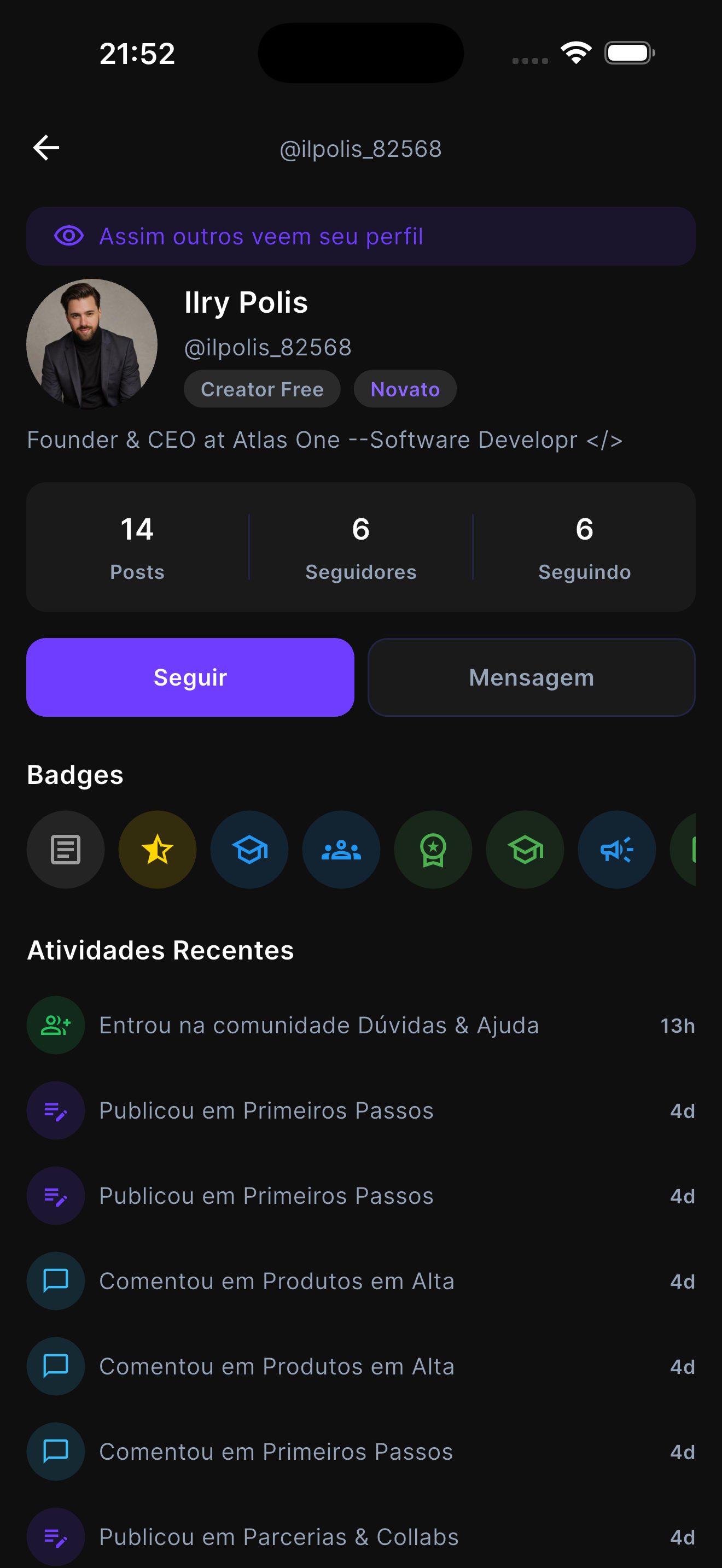Click the publish icon beside Primeiros Passos
Image resolution: width=722 pixels, height=1568 pixels.
[x=55, y=1110]
